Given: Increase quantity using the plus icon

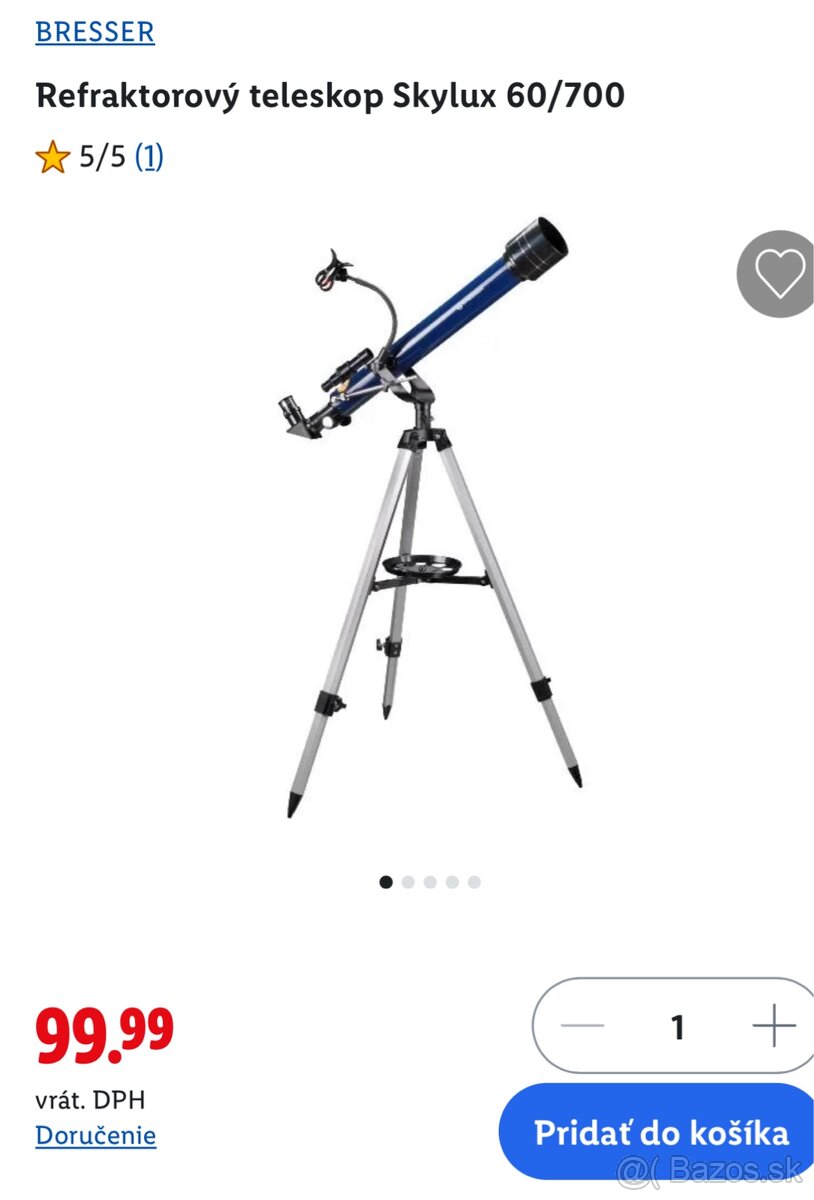Looking at the screenshot, I should click(x=770, y=1024).
